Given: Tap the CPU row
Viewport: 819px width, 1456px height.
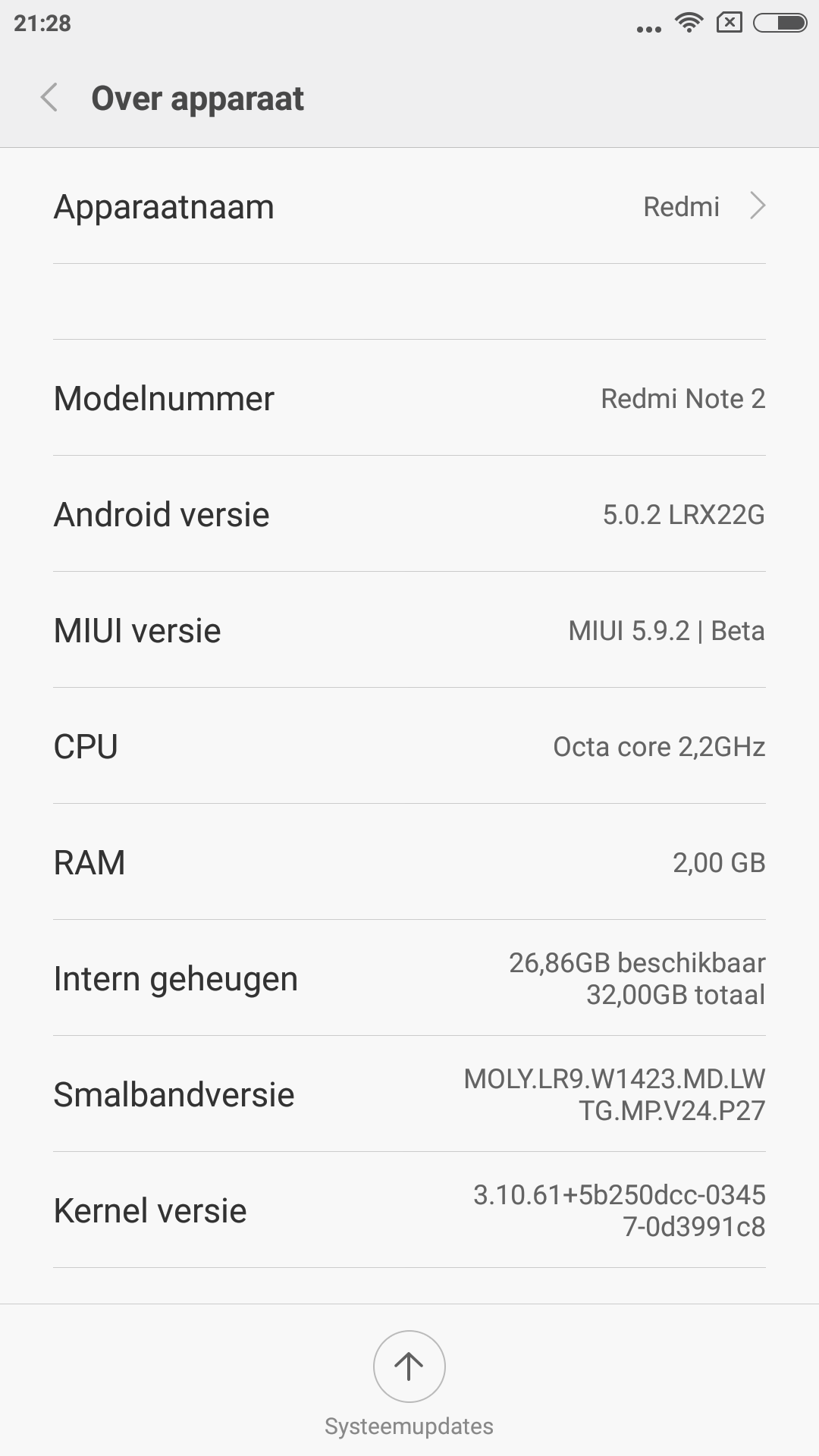Looking at the screenshot, I should [x=409, y=746].
